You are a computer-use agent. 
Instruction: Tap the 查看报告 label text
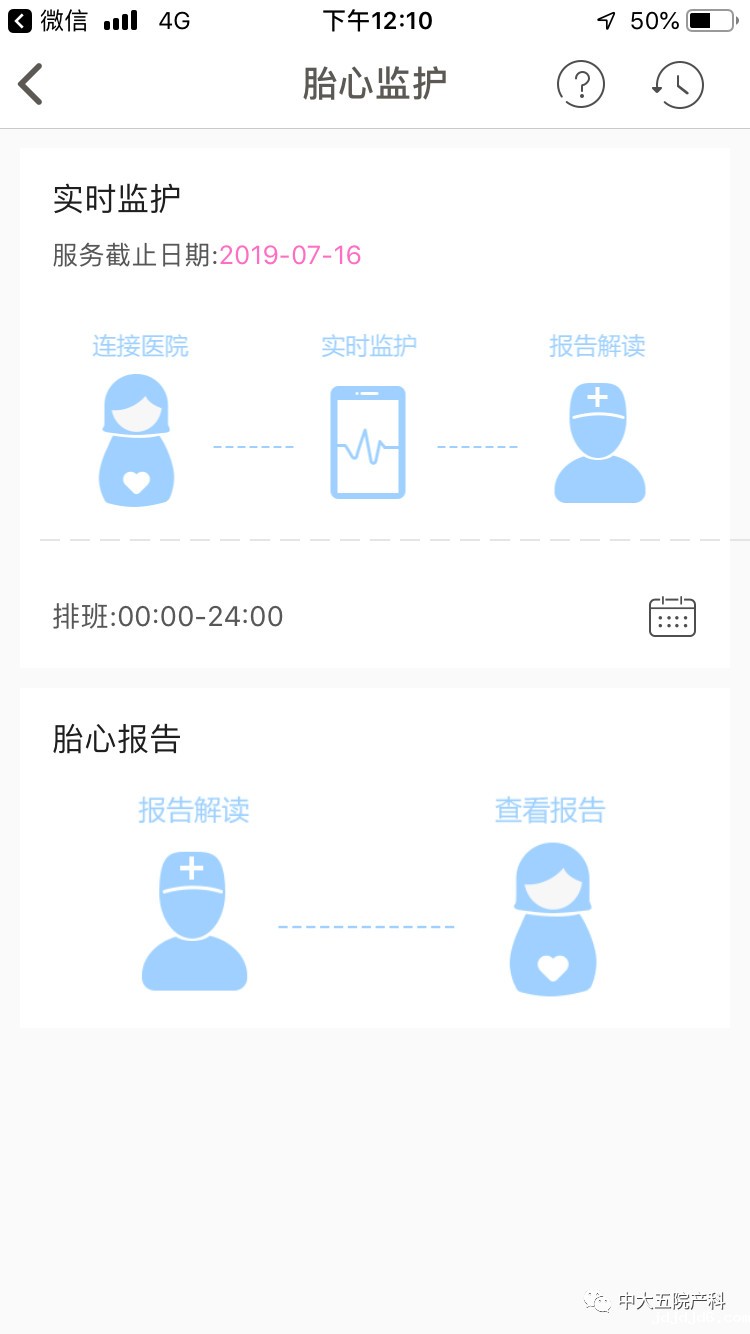click(x=549, y=810)
